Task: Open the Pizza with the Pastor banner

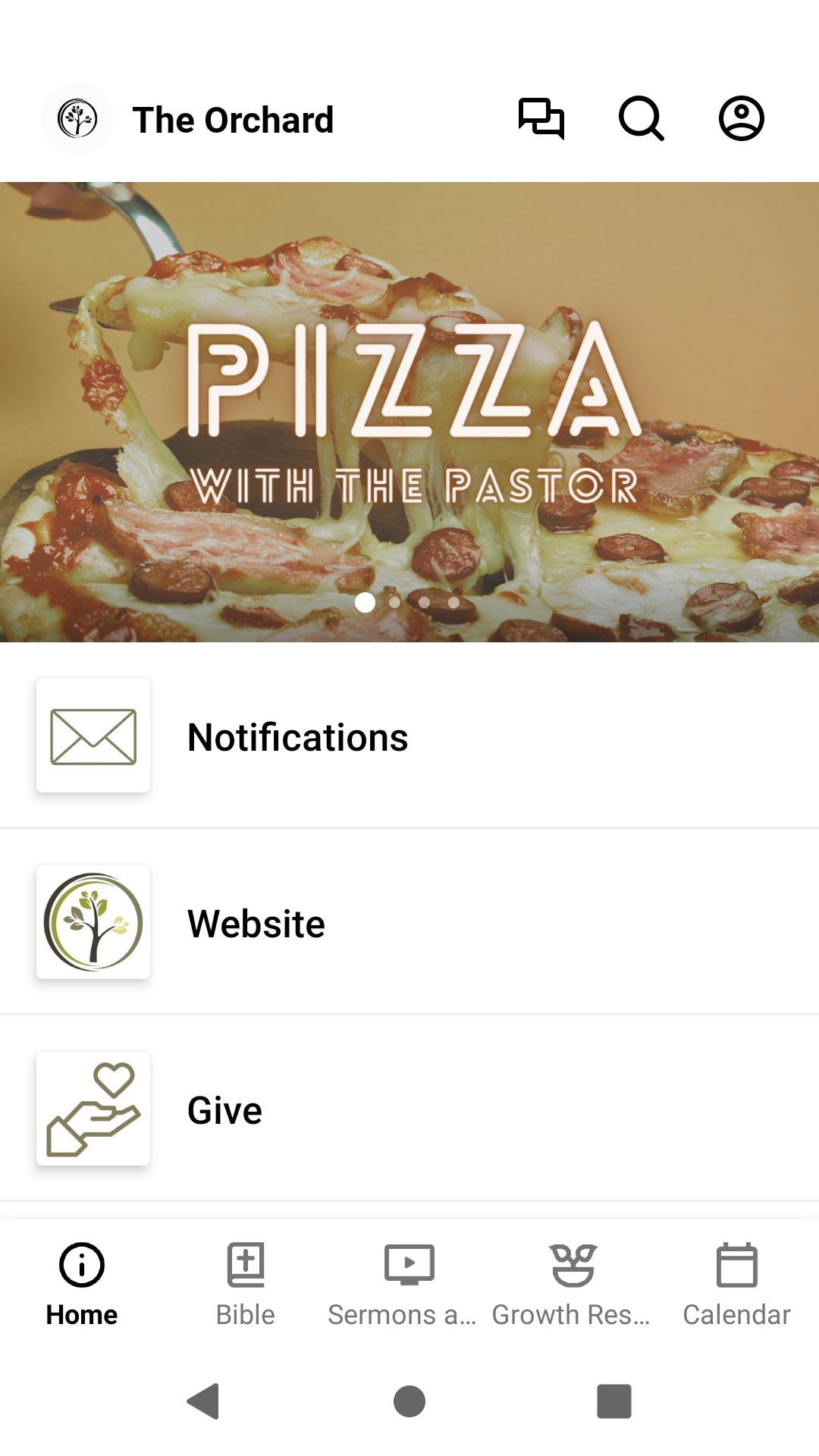Action: coord(409,411)
